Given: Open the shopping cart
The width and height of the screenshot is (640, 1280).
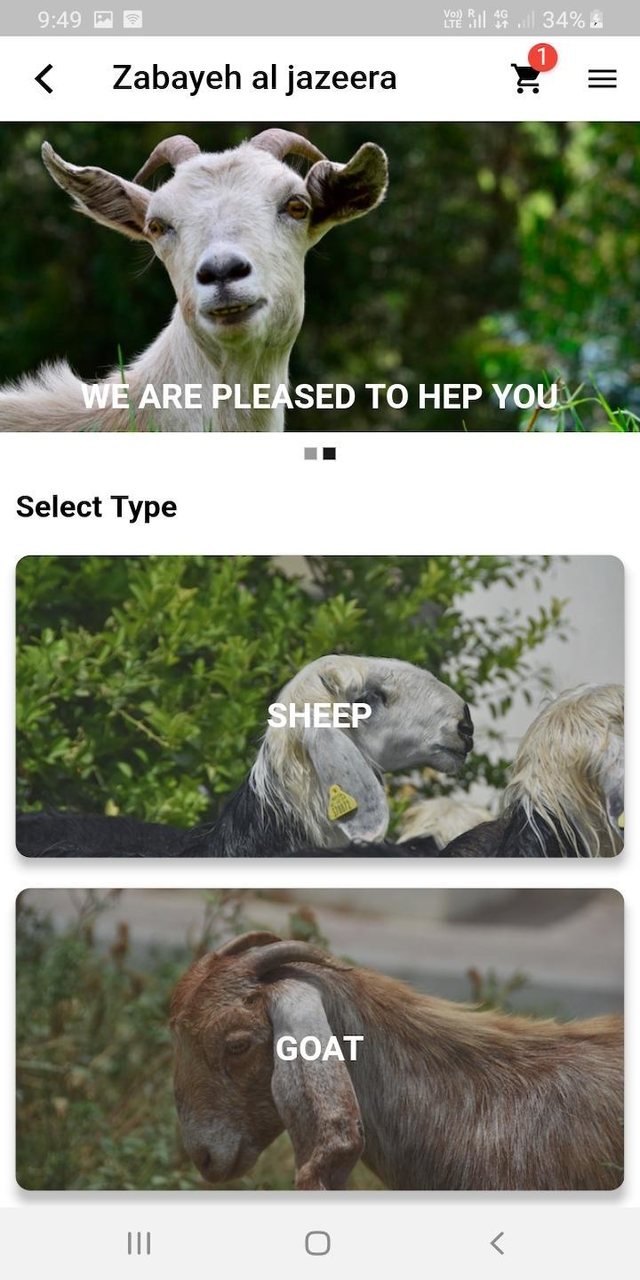Looking at the screenshot, I should click(527, 78).
